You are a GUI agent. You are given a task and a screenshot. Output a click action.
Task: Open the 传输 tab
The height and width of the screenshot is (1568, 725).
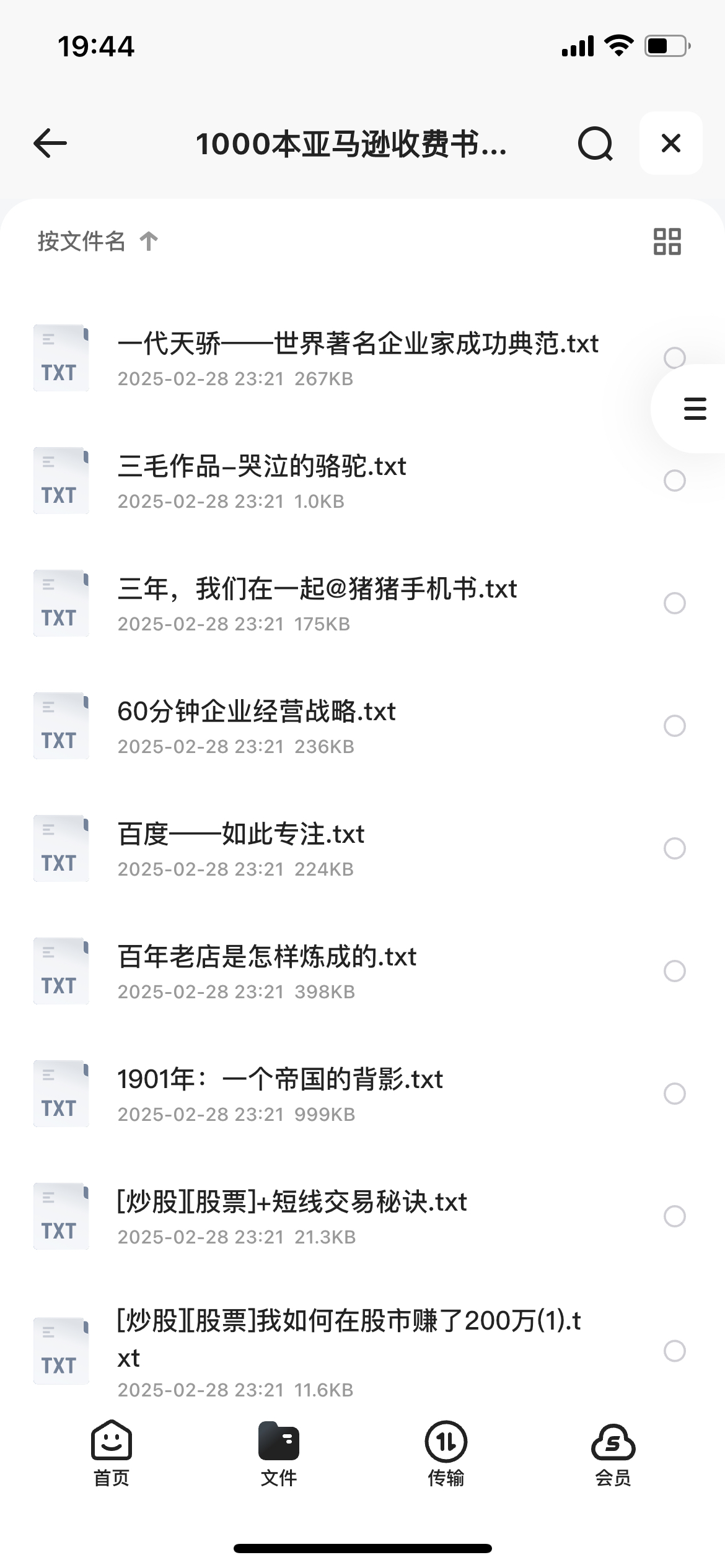point(446,1453)
